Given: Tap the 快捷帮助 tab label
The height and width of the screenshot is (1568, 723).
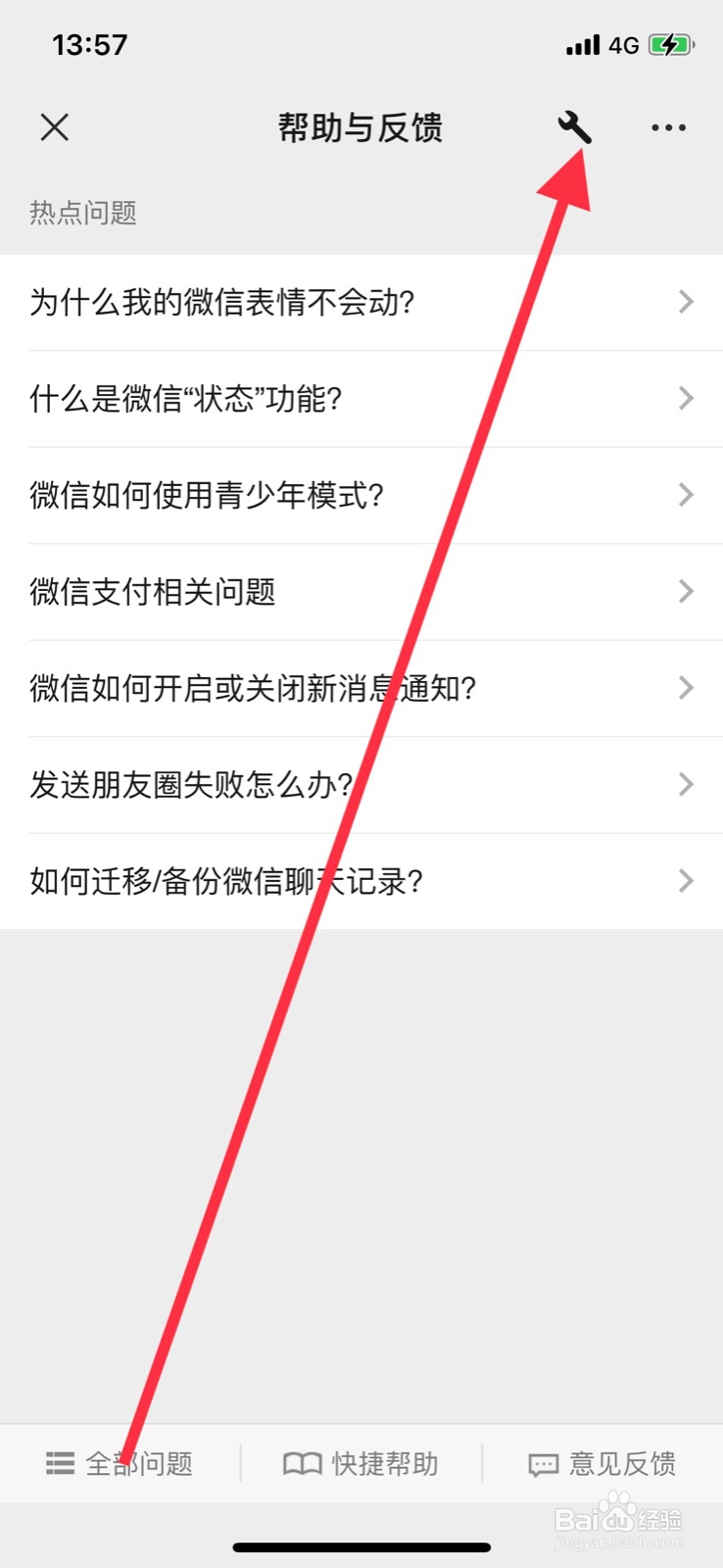Looking at the screenshot, I should tap(382, 1463).
